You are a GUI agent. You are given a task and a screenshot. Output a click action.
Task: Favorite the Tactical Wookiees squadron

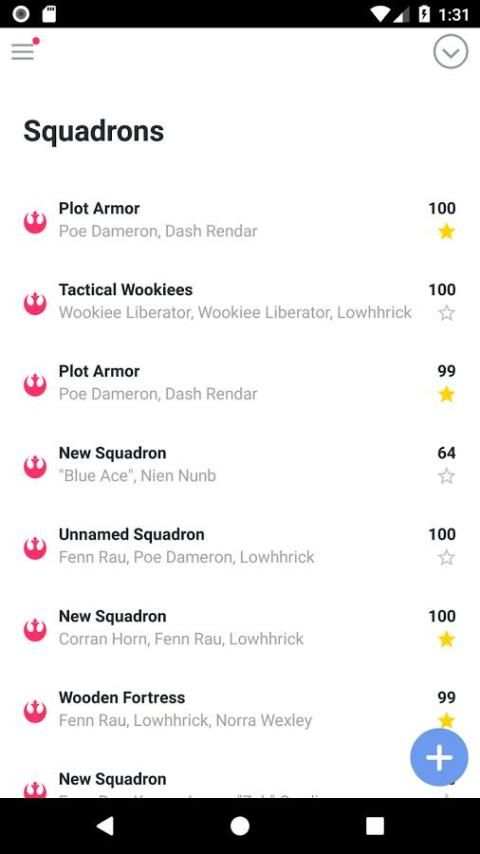446,313
